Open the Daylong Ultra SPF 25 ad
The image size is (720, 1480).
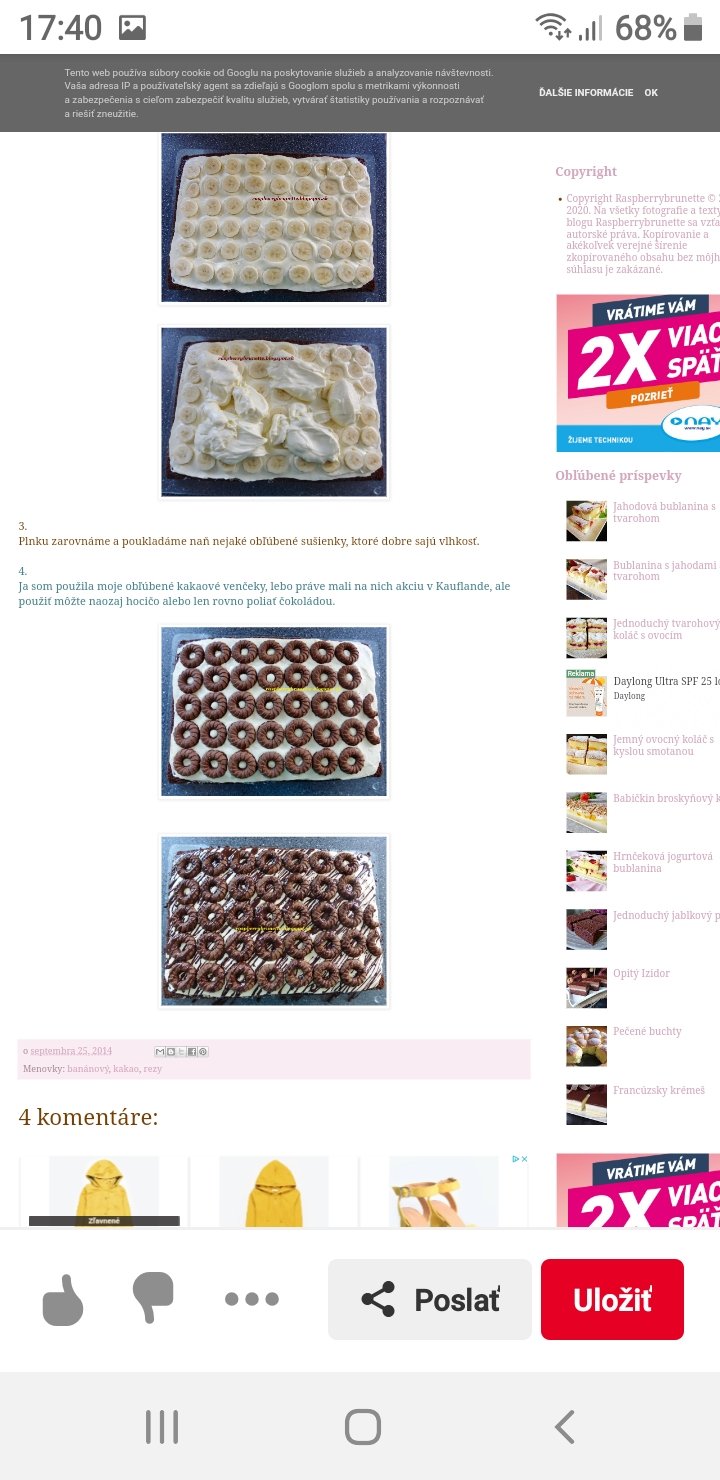click(664, 682)
